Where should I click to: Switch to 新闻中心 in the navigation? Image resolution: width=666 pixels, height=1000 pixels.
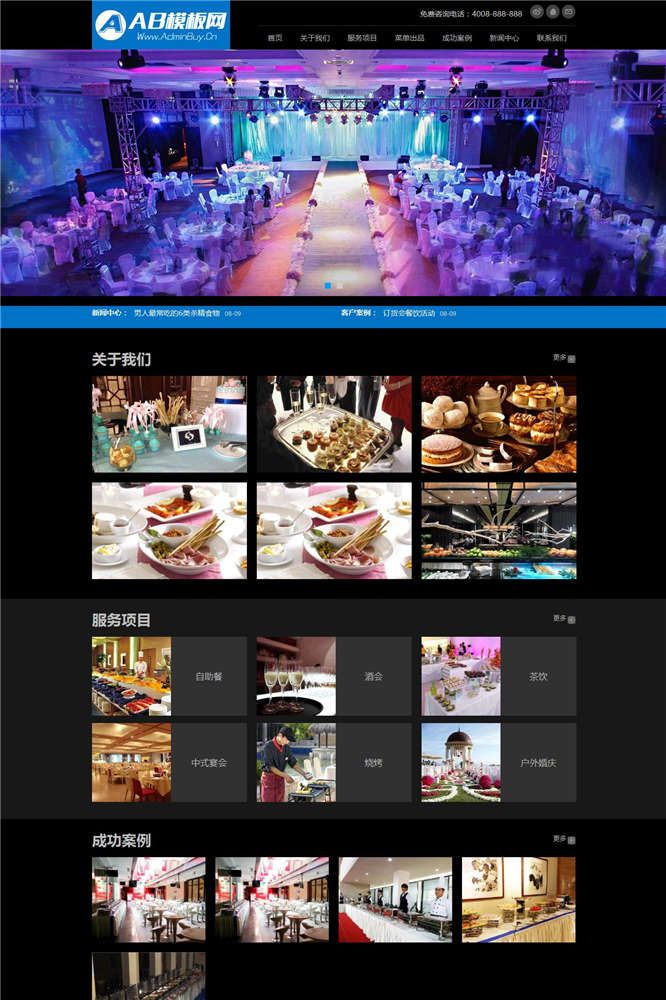point(504,38)
